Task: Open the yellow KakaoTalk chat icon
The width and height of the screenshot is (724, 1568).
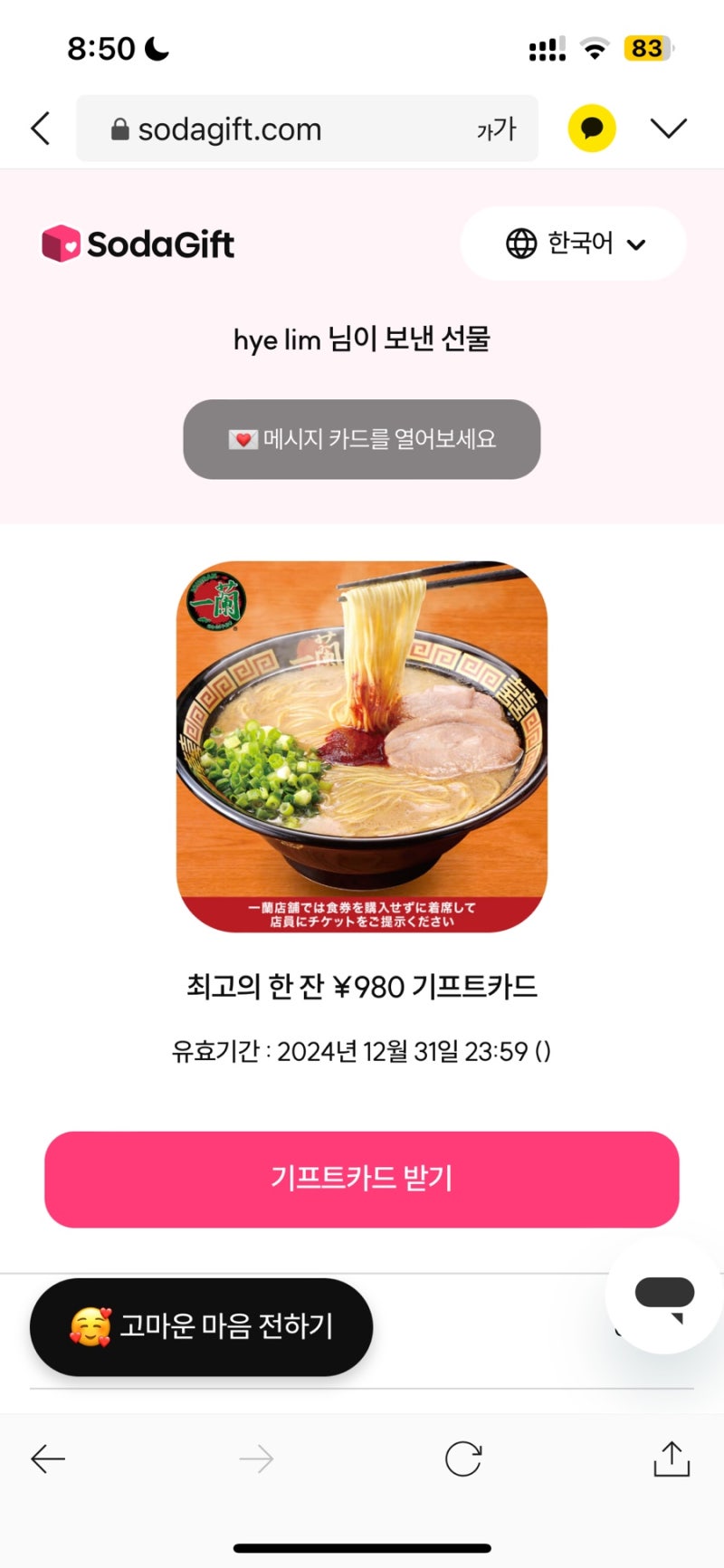Action: click(591, 128)
